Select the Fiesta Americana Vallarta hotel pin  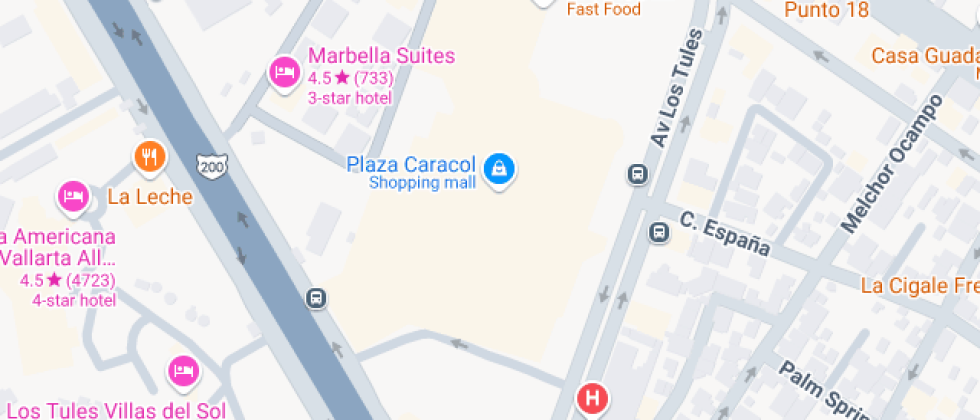coord(72,196)
